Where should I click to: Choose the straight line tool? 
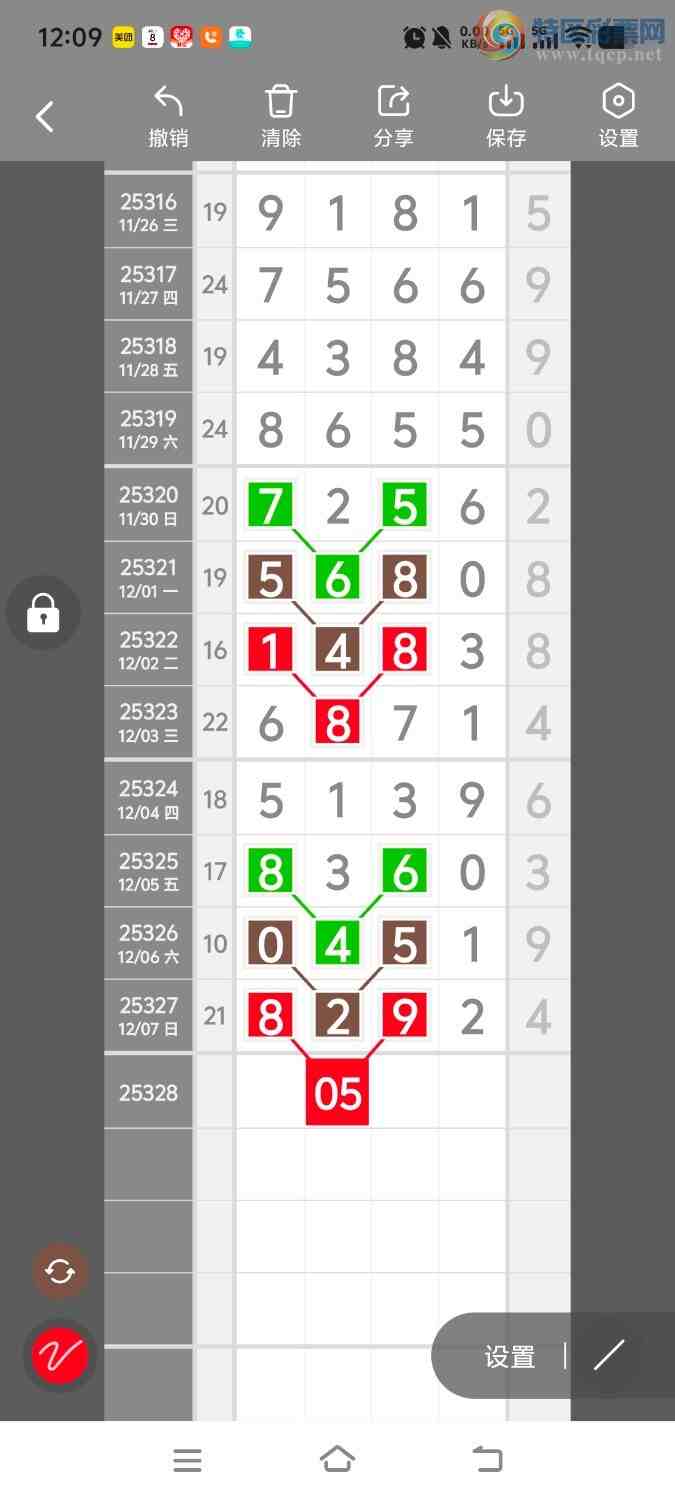(608, 1355)
